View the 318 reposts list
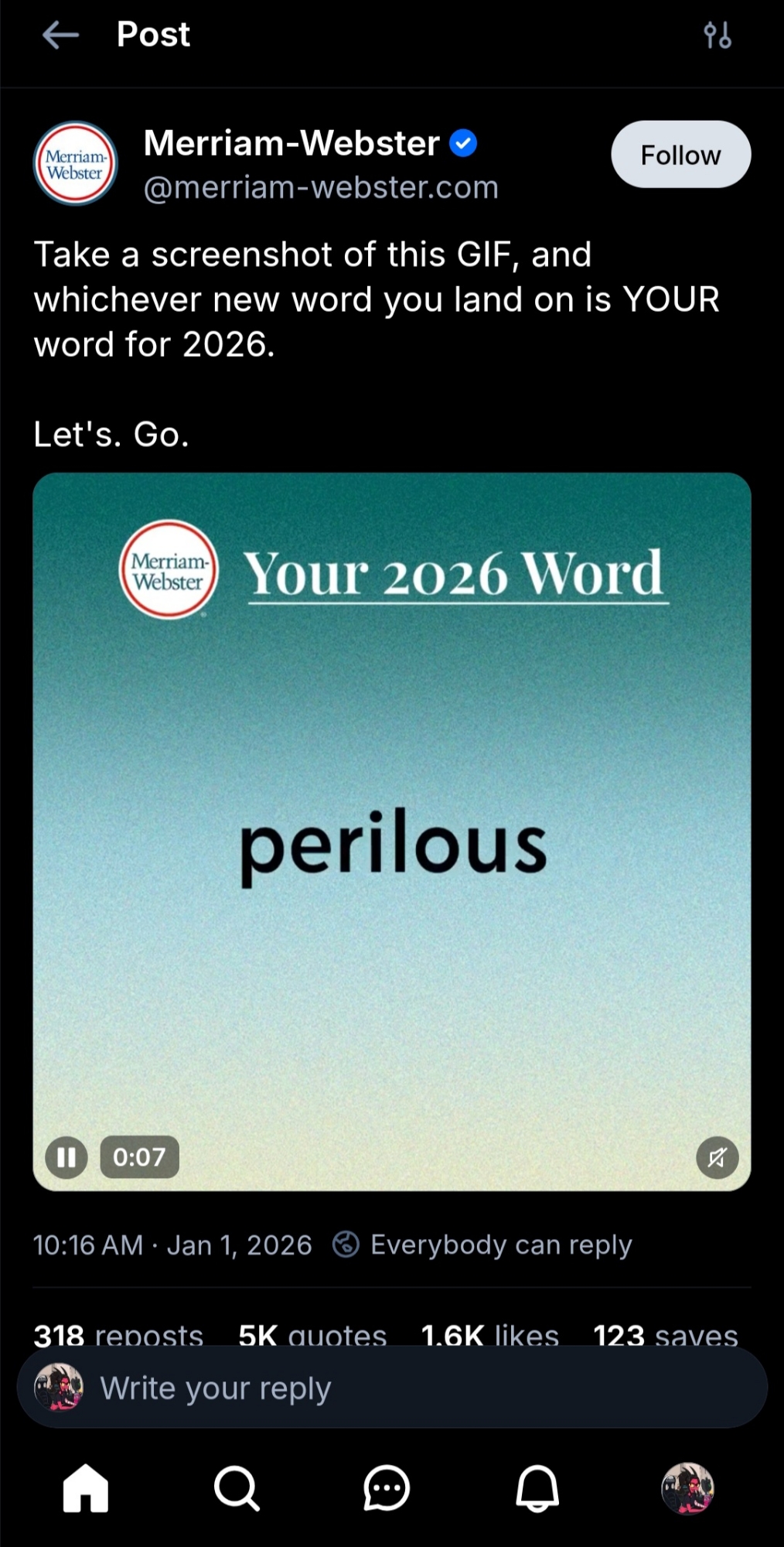 [x=118, y=1334]
